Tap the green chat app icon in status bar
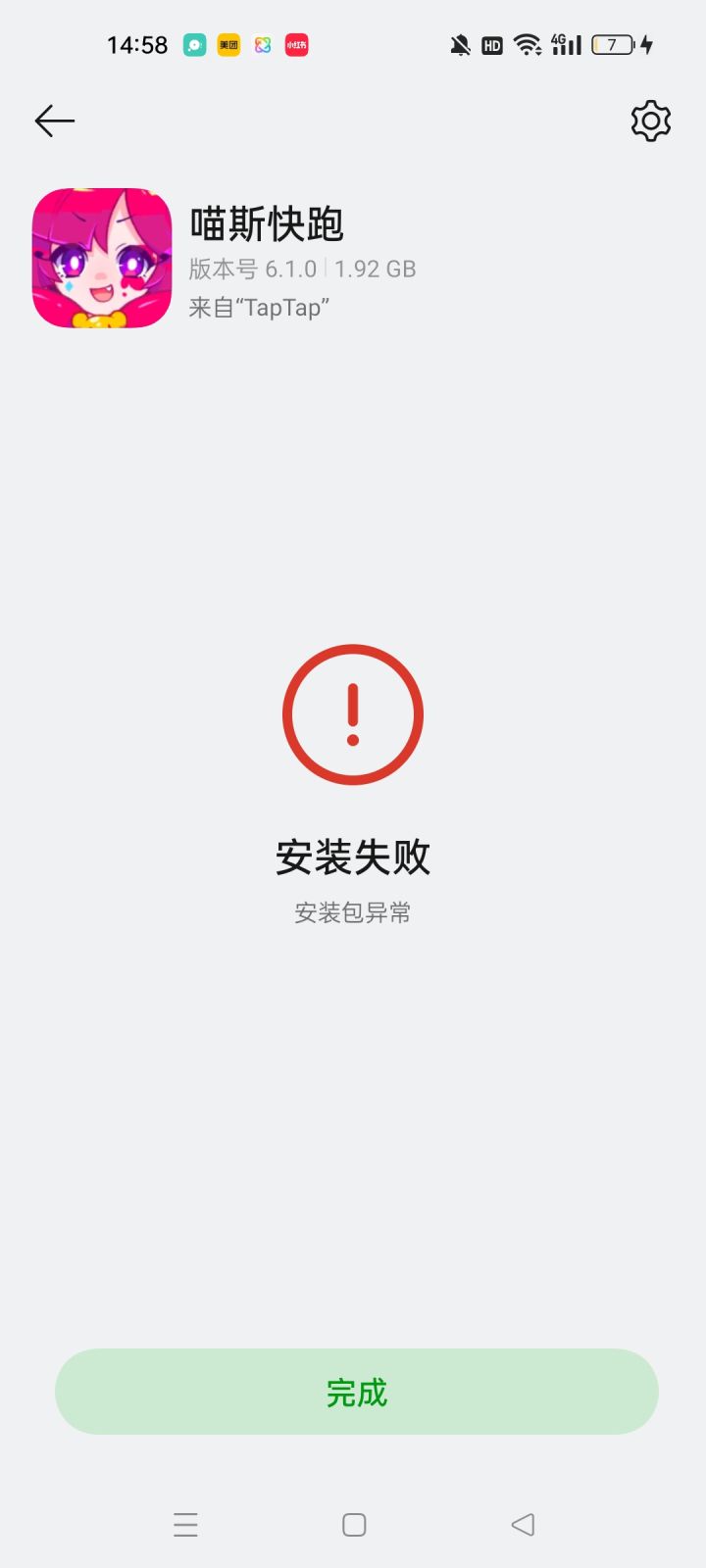The width and height of the screenshot is (706, 1568). click(x=194, y=45)
